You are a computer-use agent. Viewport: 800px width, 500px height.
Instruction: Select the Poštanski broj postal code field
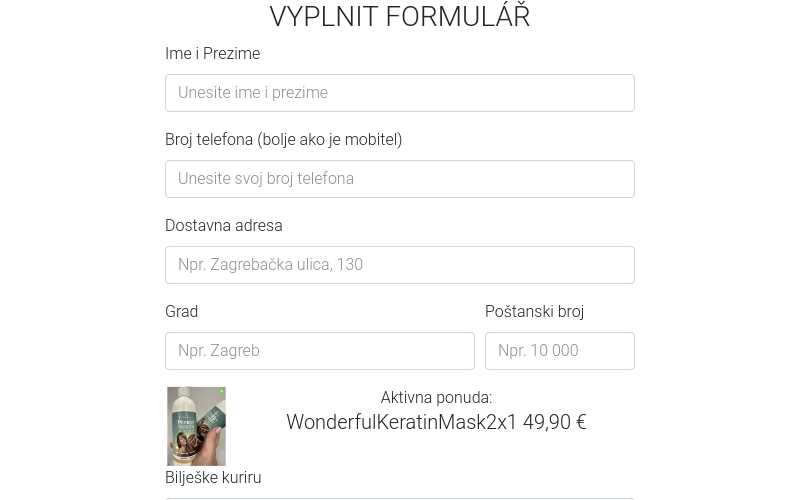pos(559,351)
